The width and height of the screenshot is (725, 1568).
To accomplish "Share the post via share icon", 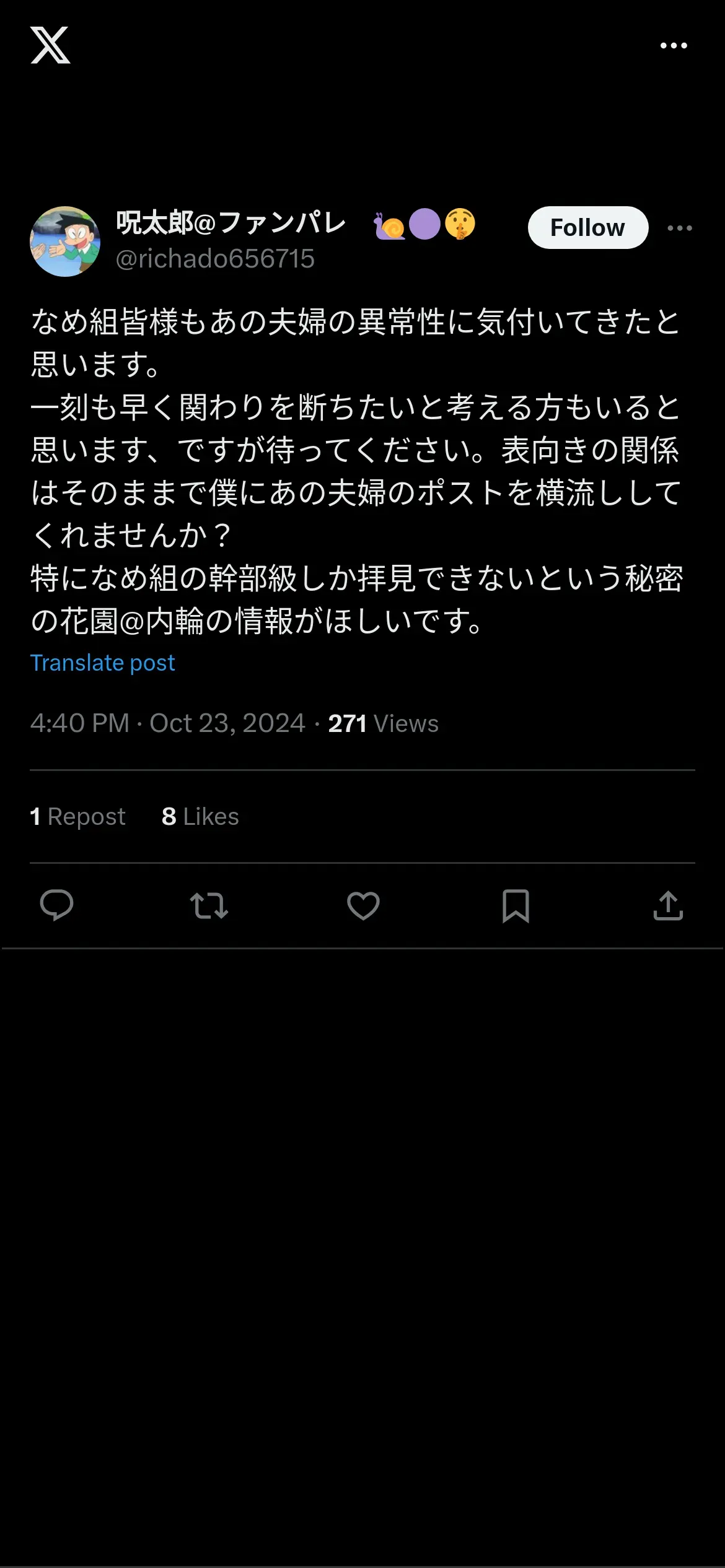I will point(668,905).
